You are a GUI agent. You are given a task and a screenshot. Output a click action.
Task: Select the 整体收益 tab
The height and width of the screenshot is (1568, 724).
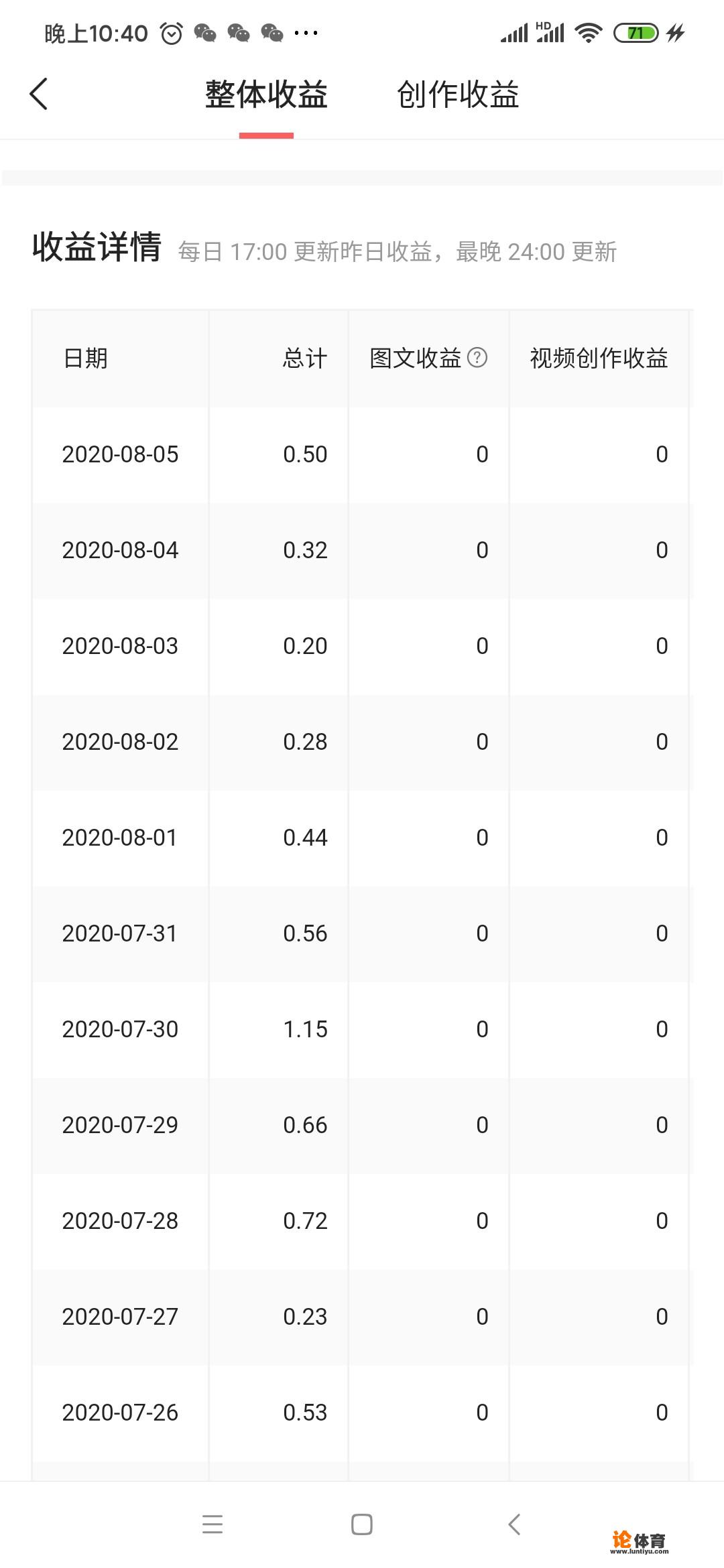pos(266,94)
